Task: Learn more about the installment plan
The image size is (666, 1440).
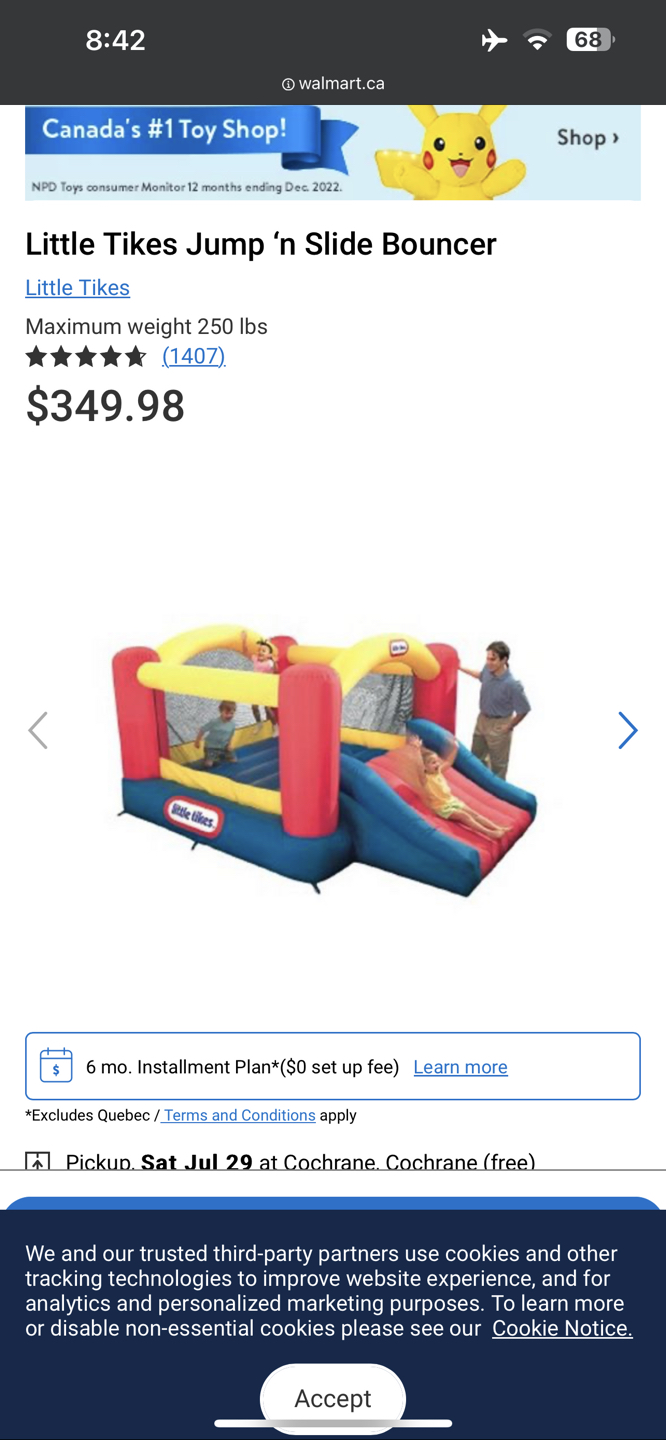Action: tap(460, 1067)
